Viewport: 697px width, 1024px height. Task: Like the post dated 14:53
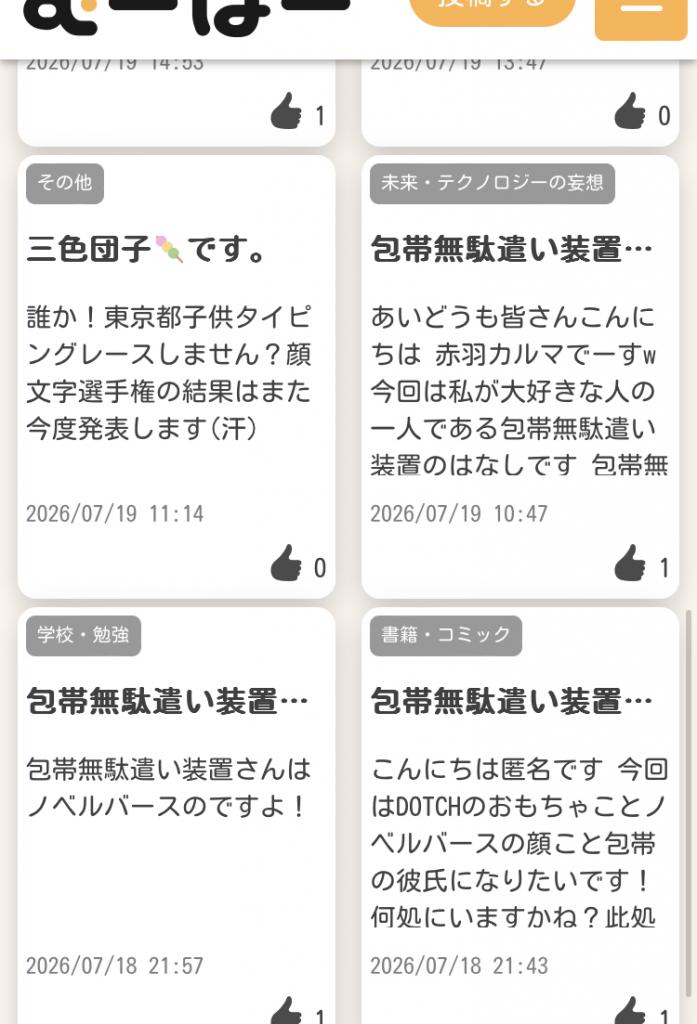pos(286,111)
